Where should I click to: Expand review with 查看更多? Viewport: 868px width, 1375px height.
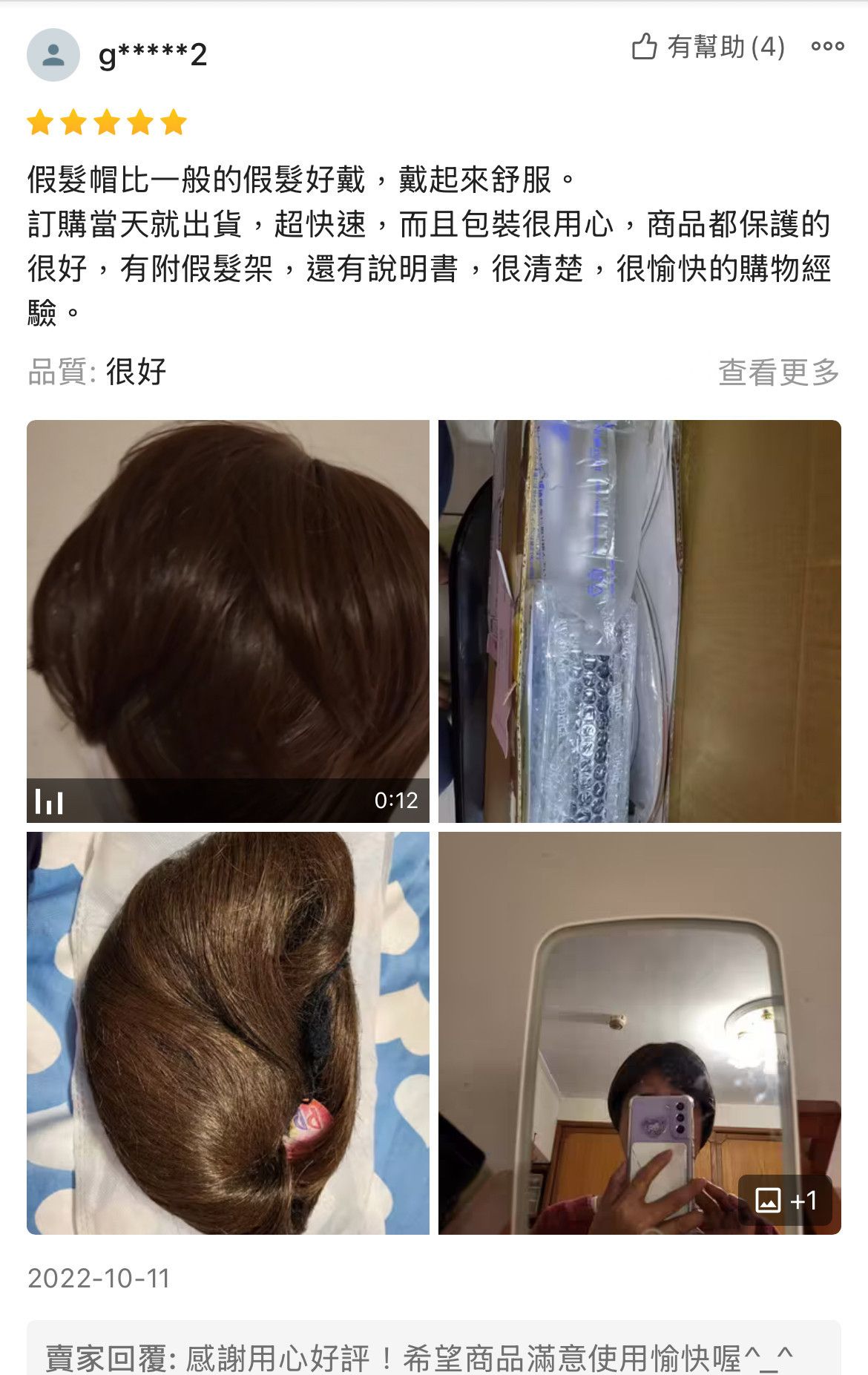pyautogui.click(x=778, y=372)
